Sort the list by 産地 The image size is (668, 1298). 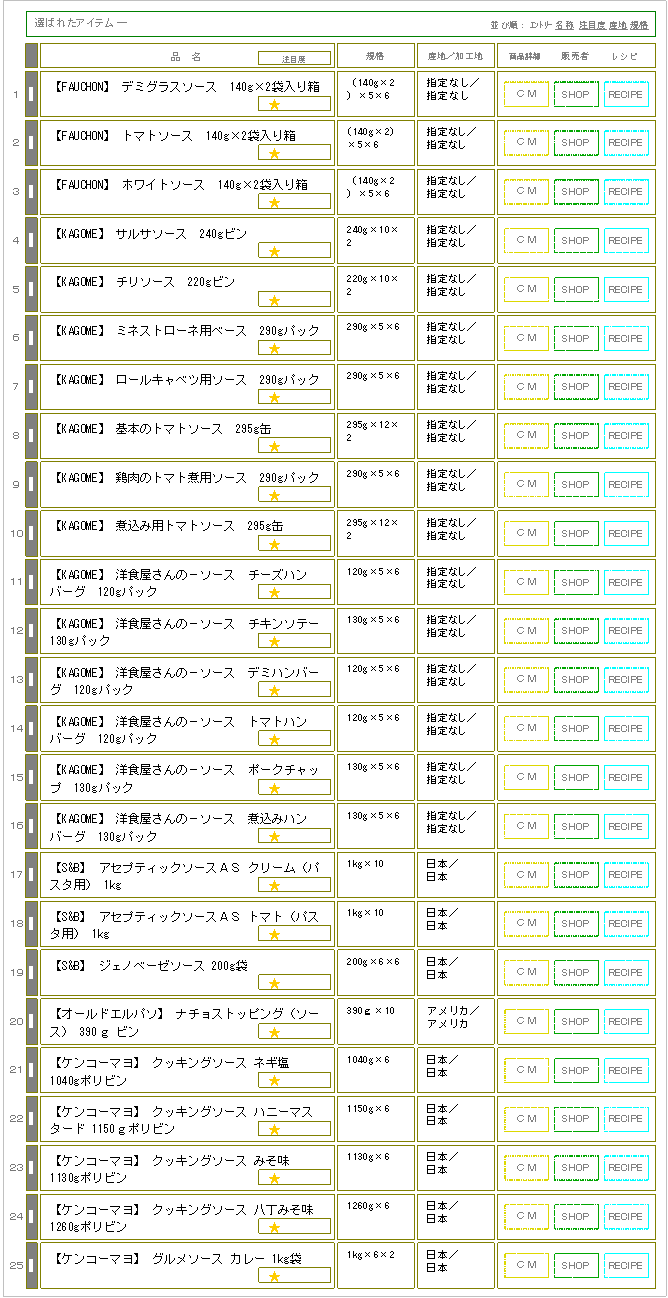coord(618,24)
